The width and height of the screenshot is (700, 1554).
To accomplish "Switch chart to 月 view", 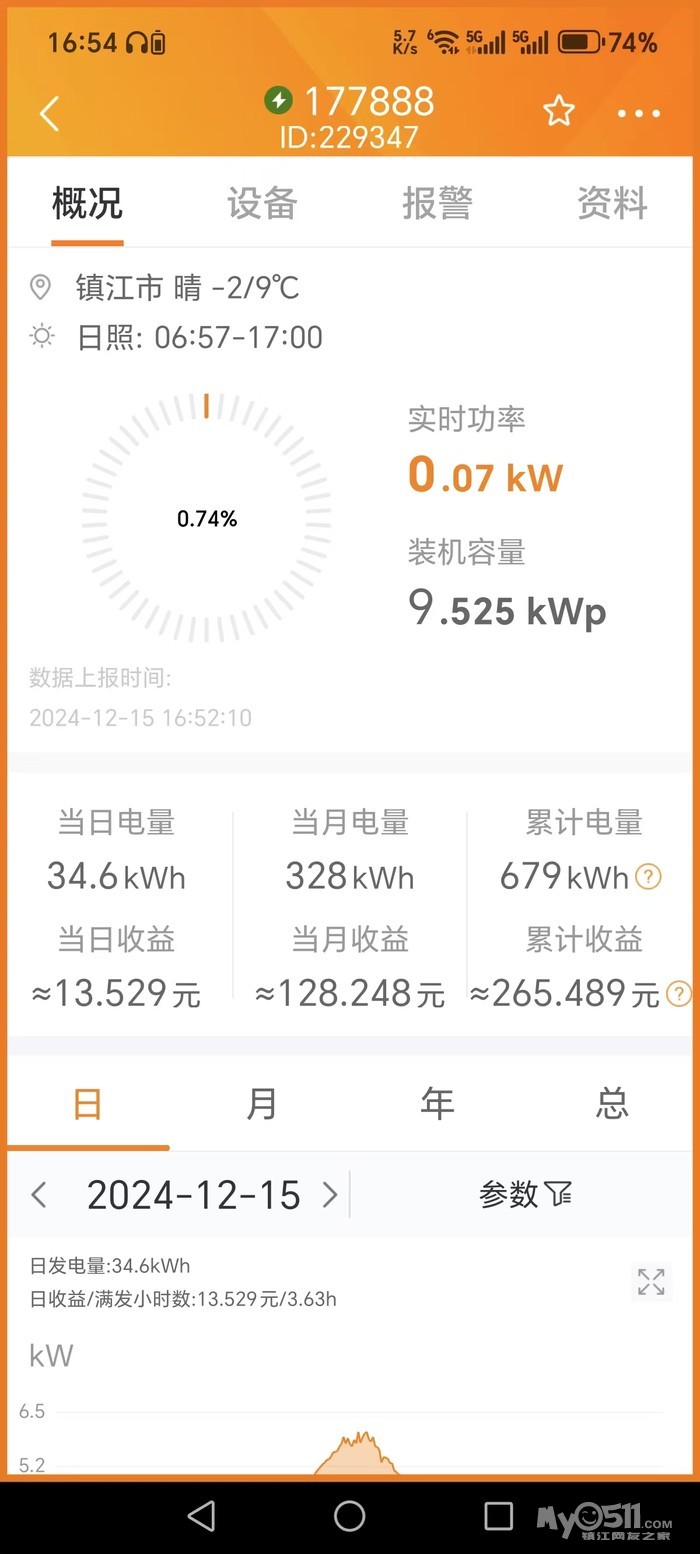I will point(262,1104).
